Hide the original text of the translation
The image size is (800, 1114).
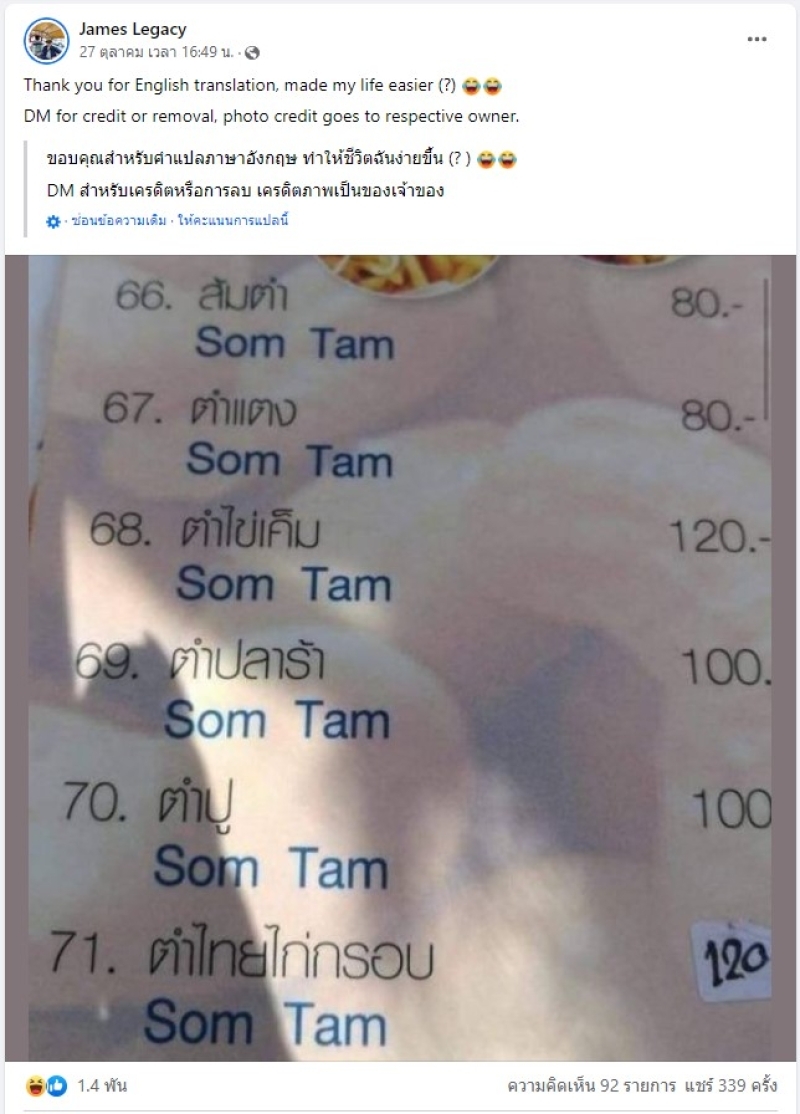point(107,221)
